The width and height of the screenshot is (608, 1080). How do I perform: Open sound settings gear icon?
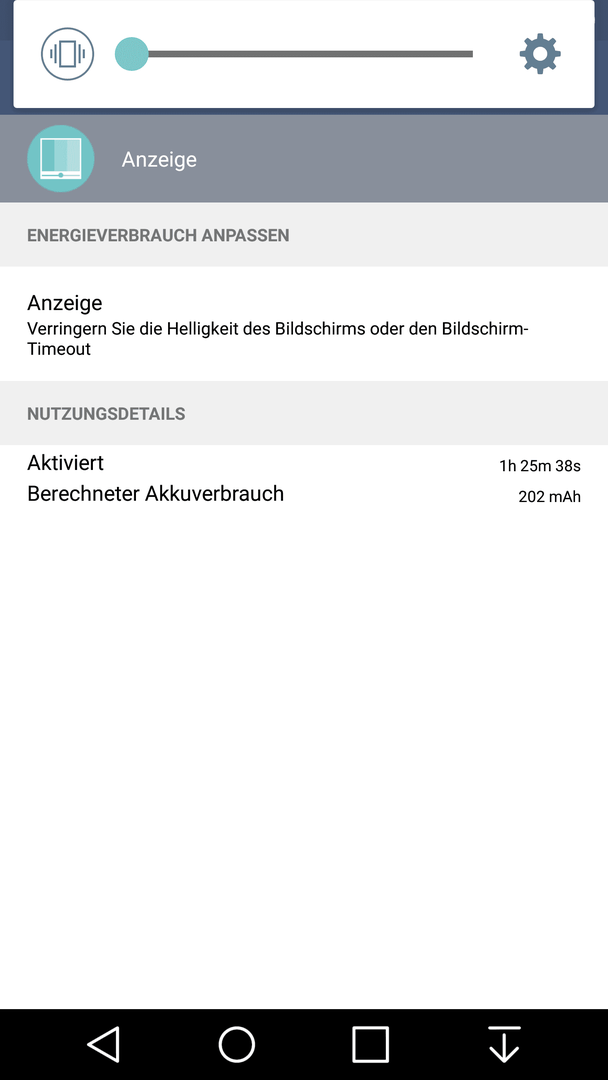tap(540, 54)
